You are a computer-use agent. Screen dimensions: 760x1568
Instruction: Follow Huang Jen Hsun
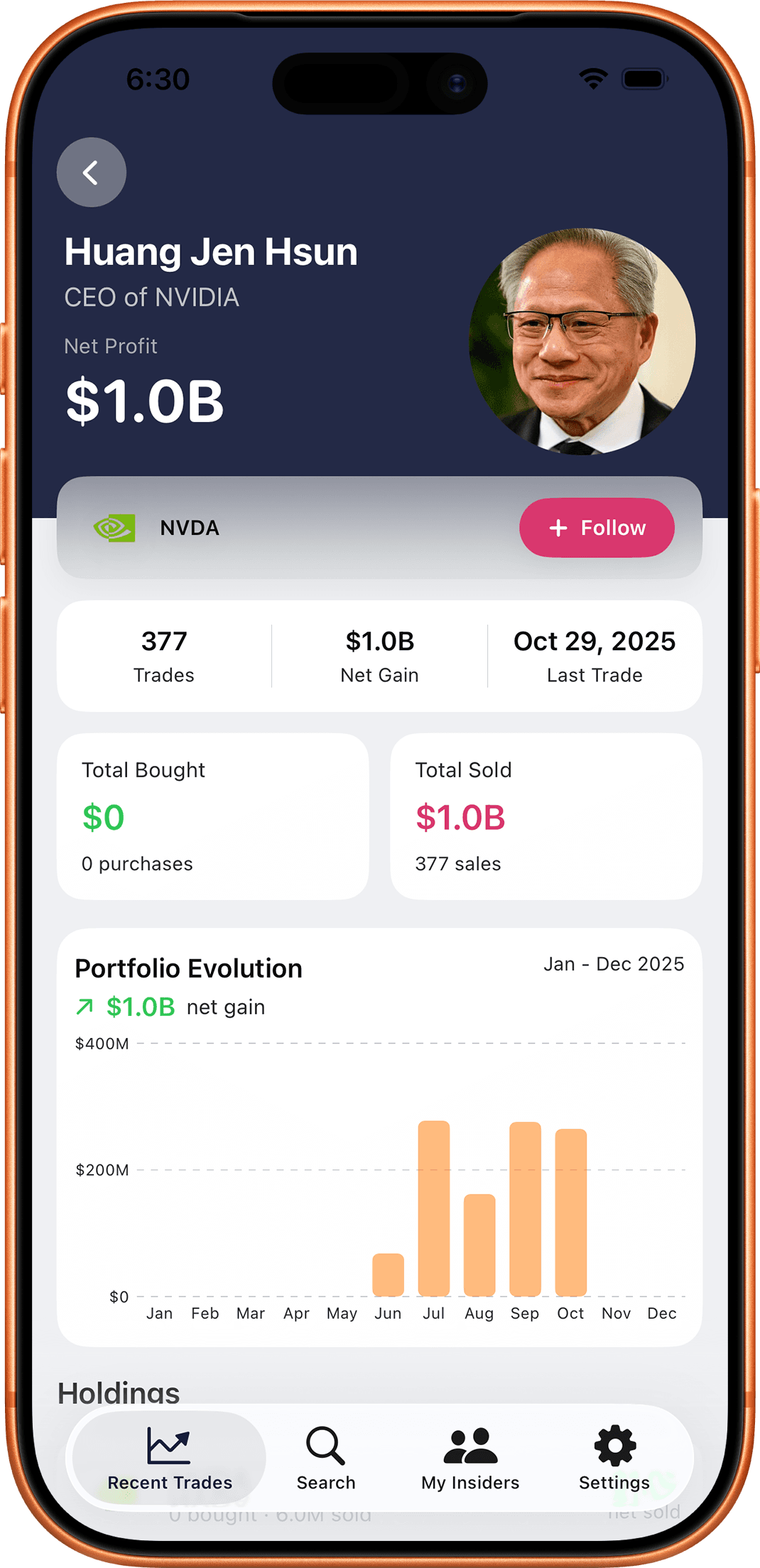click(597, 528)
